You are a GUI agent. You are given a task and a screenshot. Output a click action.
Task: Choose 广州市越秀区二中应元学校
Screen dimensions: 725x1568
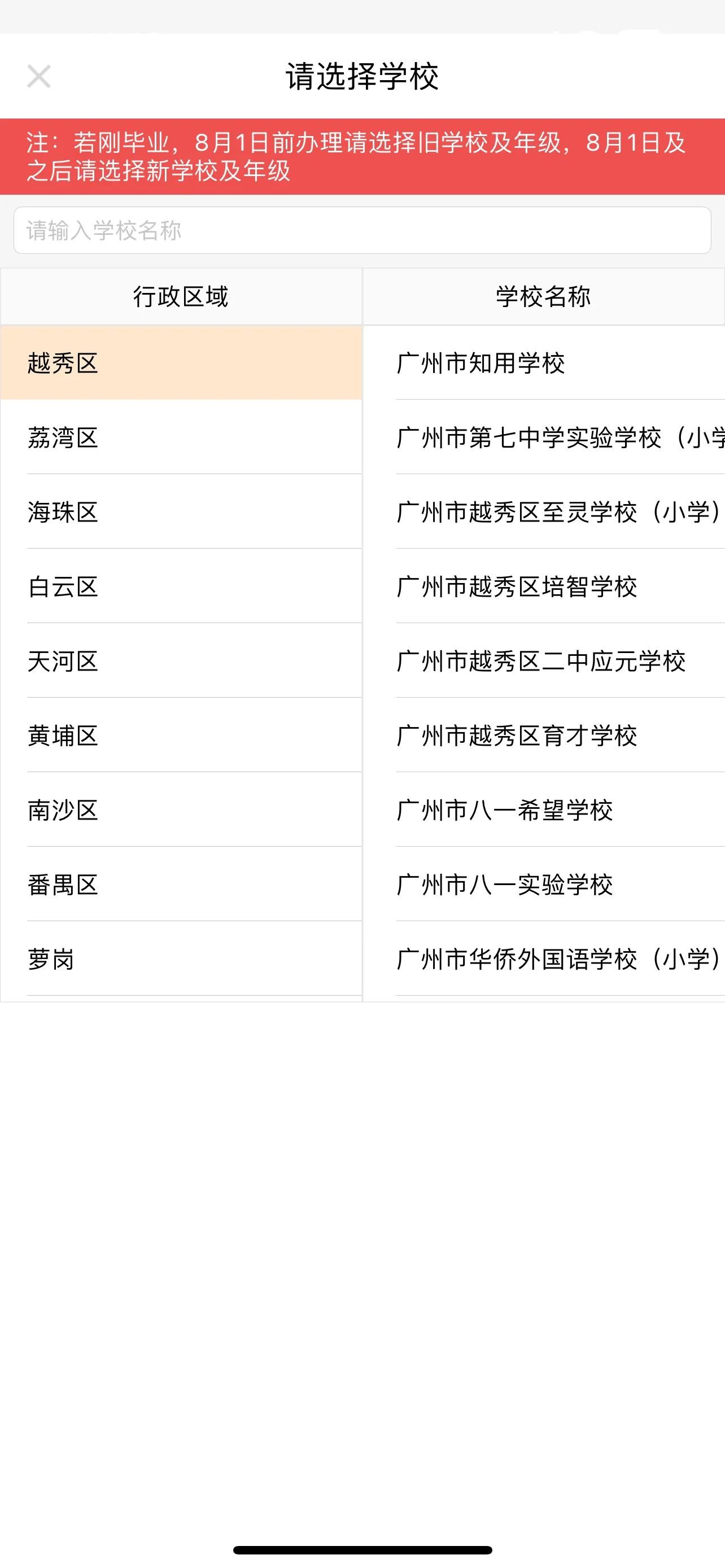[544, 661]
